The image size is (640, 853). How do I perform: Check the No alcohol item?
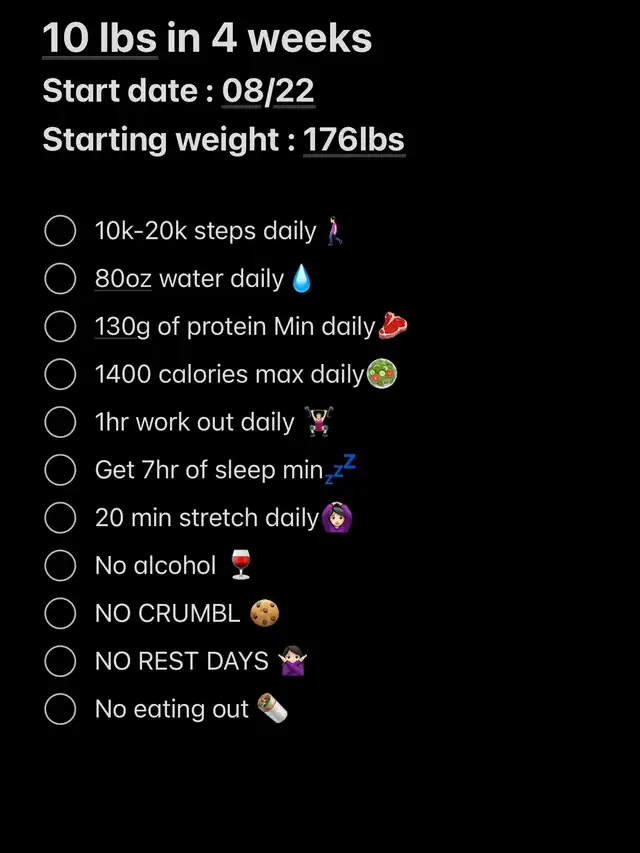coord(60,566)
